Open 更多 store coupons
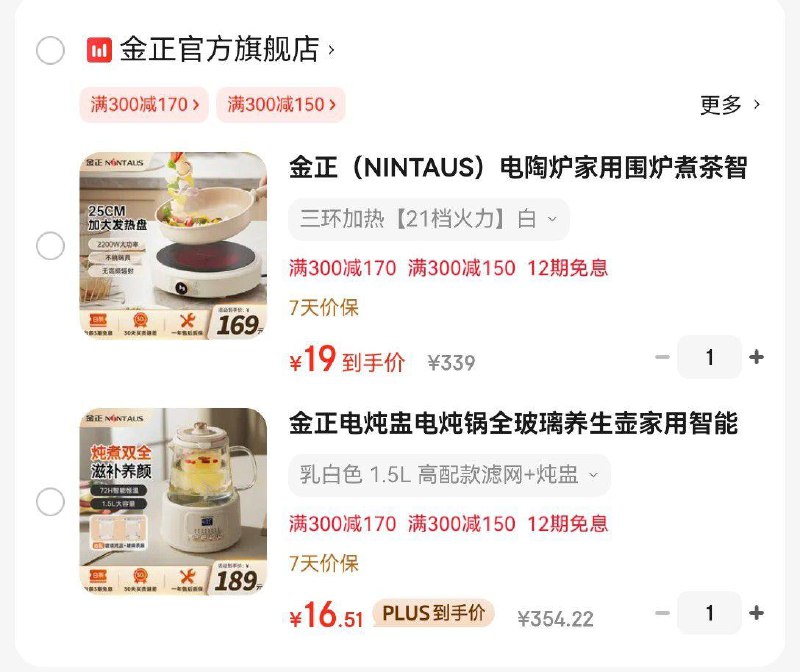Viewport: 800px width, 672px height. pyautogui.click(x=730, y=105)
